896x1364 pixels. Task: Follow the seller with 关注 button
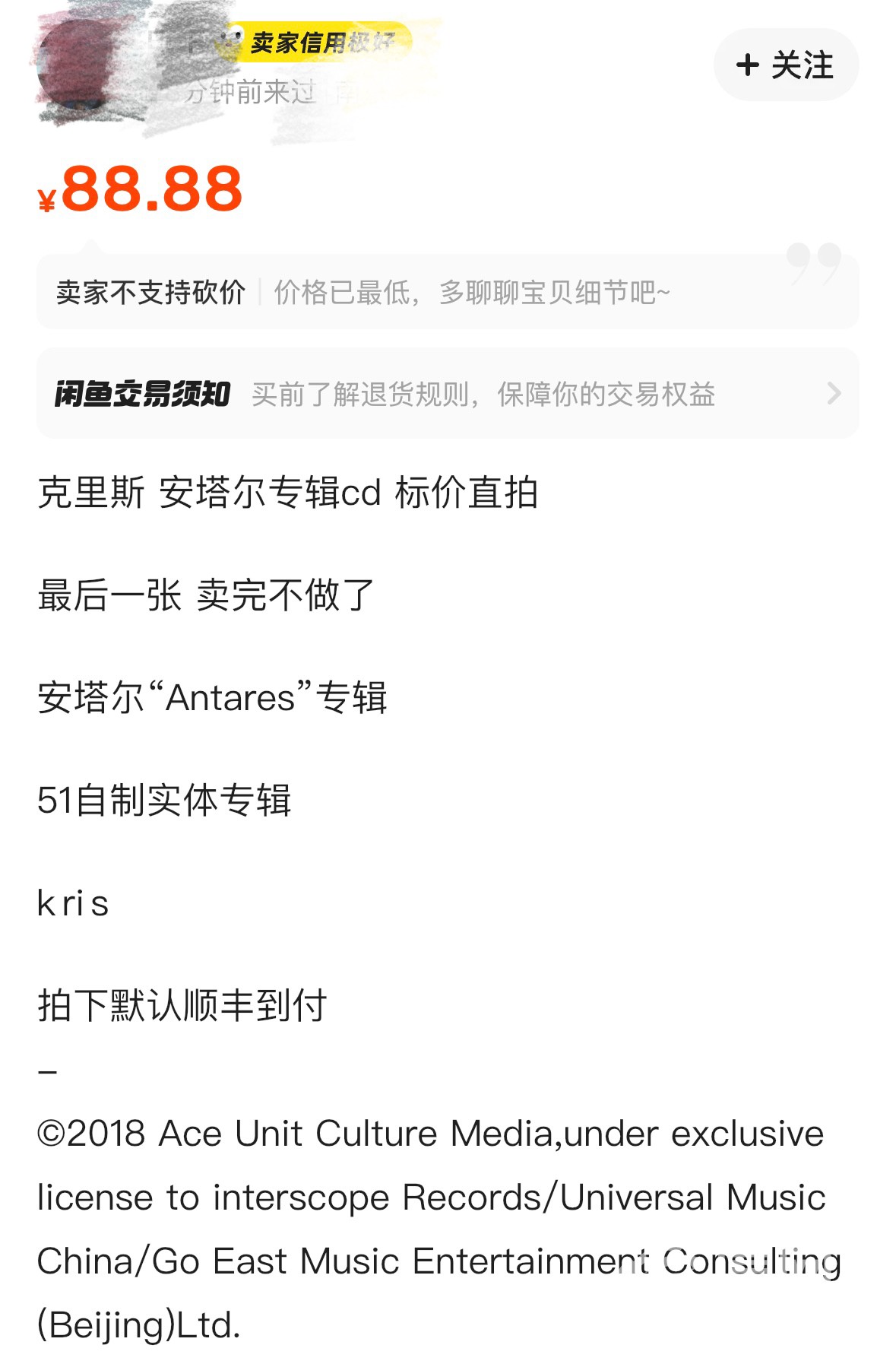785,65
